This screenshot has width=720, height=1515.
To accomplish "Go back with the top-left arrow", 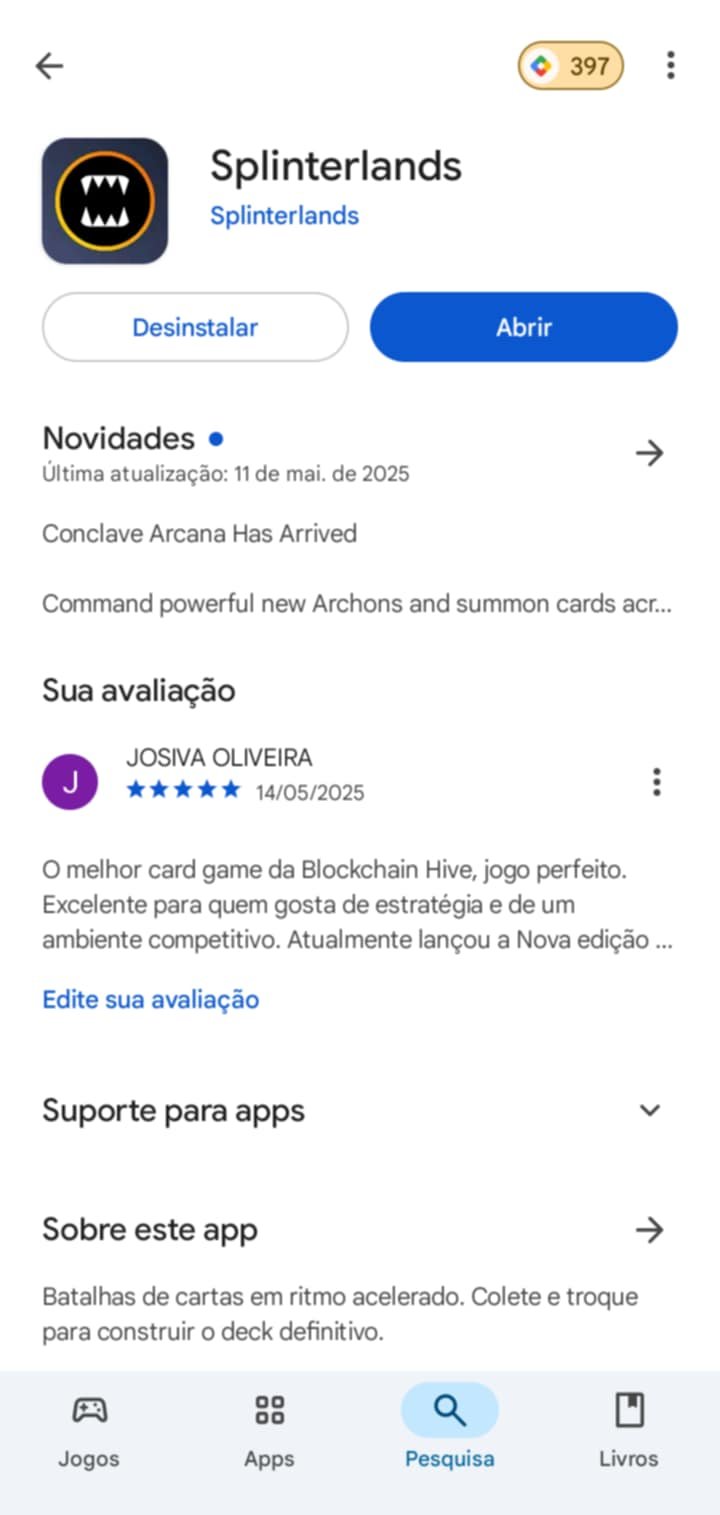I will point(49,66).
